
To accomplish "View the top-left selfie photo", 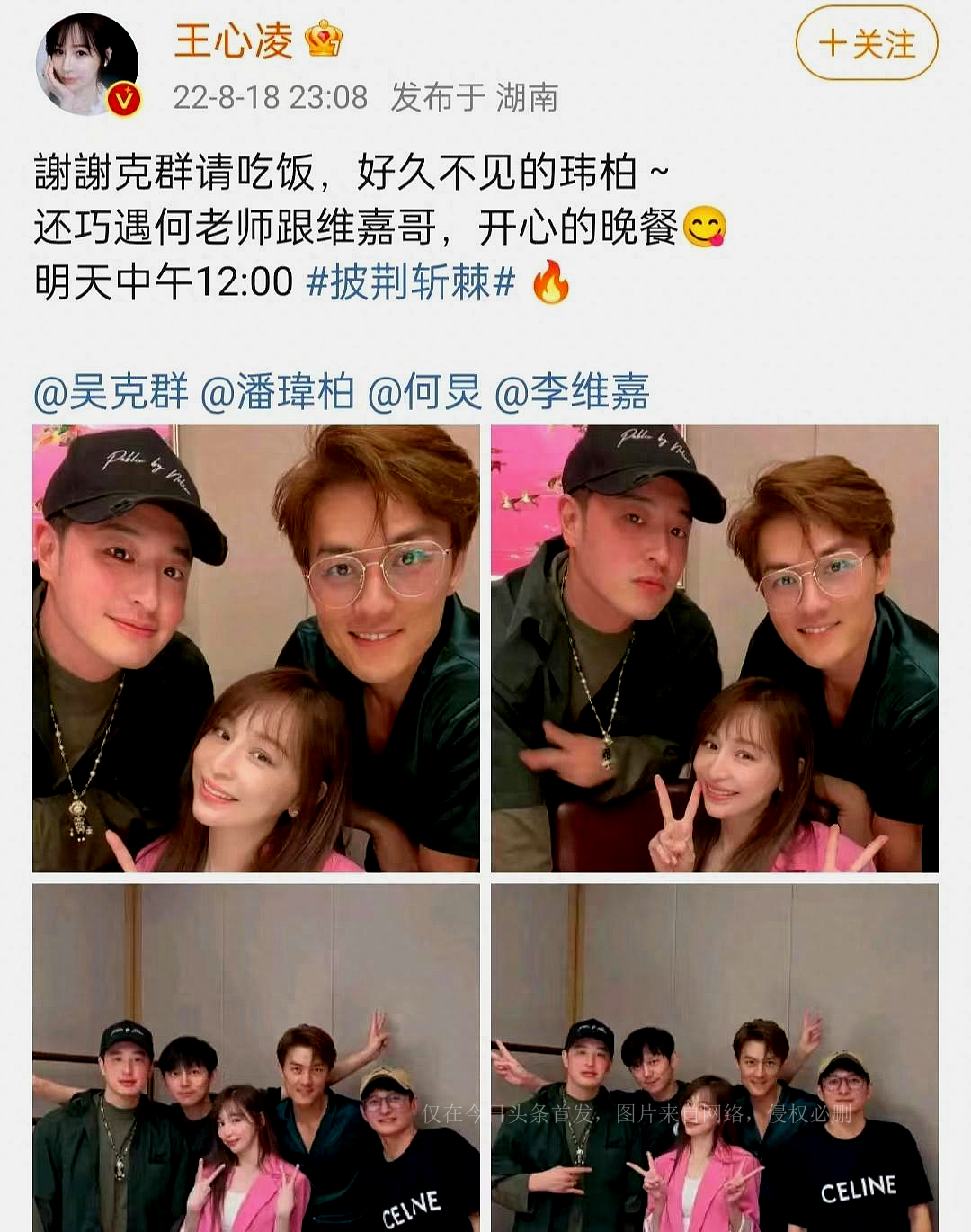I will coord(254,647).
